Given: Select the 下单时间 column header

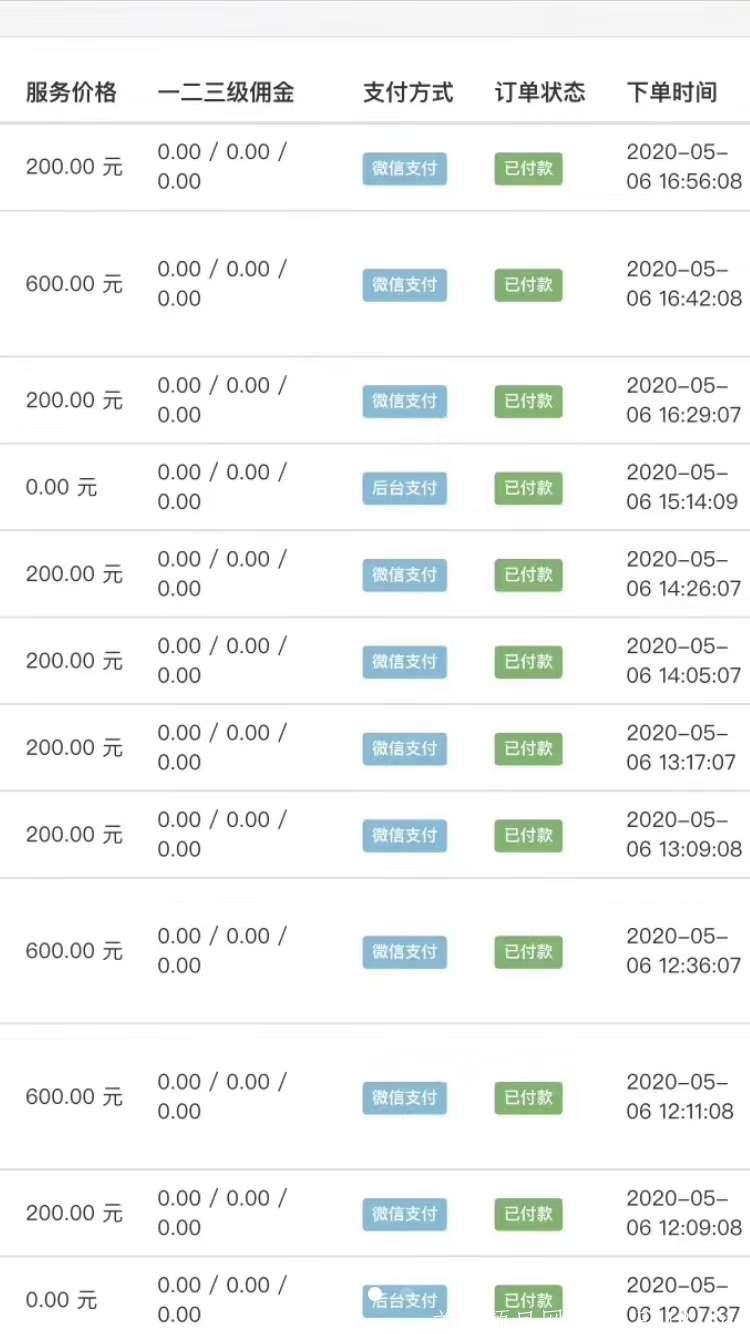Looking at the screenshot, I should (x=671, y=90).
